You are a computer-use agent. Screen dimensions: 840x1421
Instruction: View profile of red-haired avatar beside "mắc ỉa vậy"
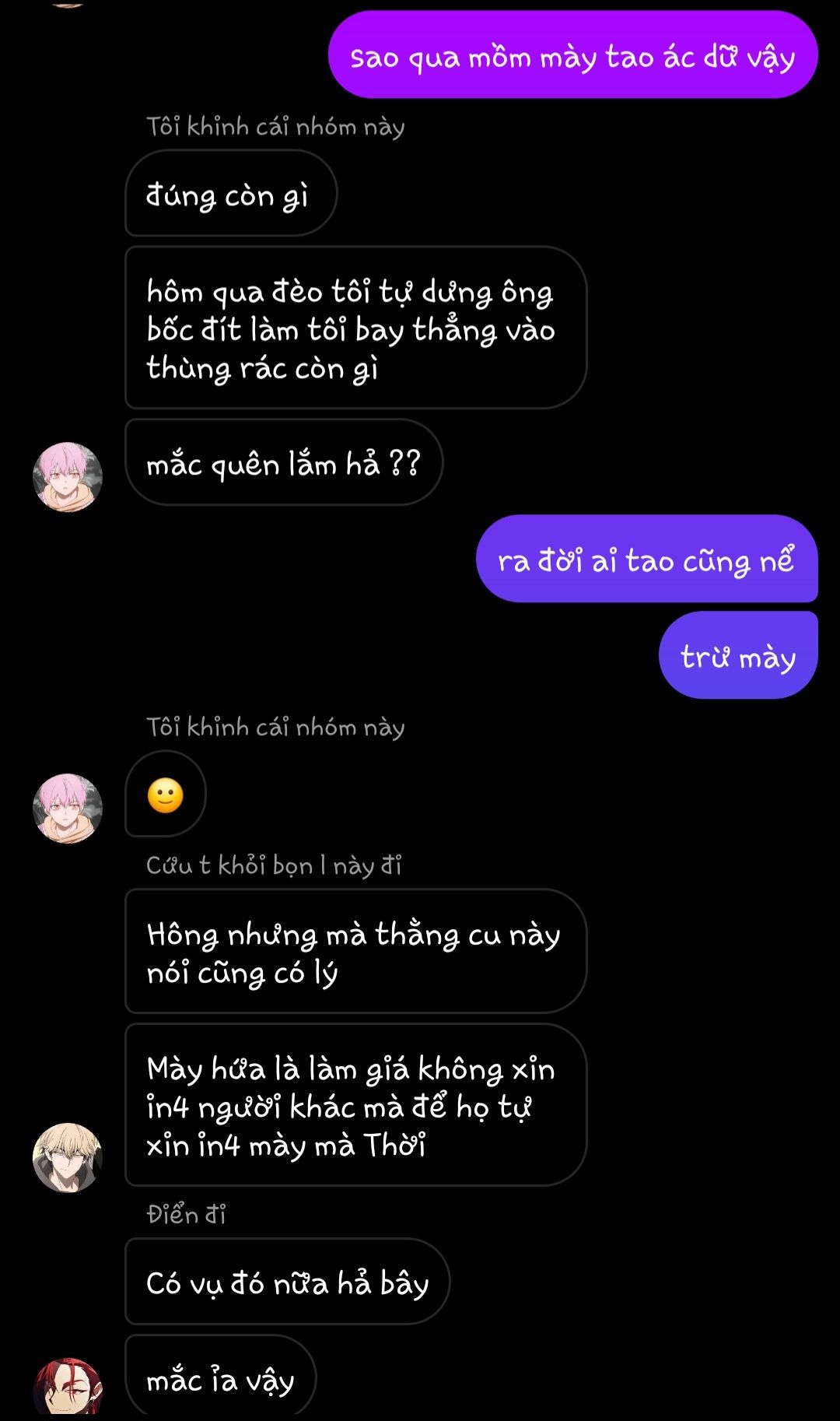[68, 1388]
